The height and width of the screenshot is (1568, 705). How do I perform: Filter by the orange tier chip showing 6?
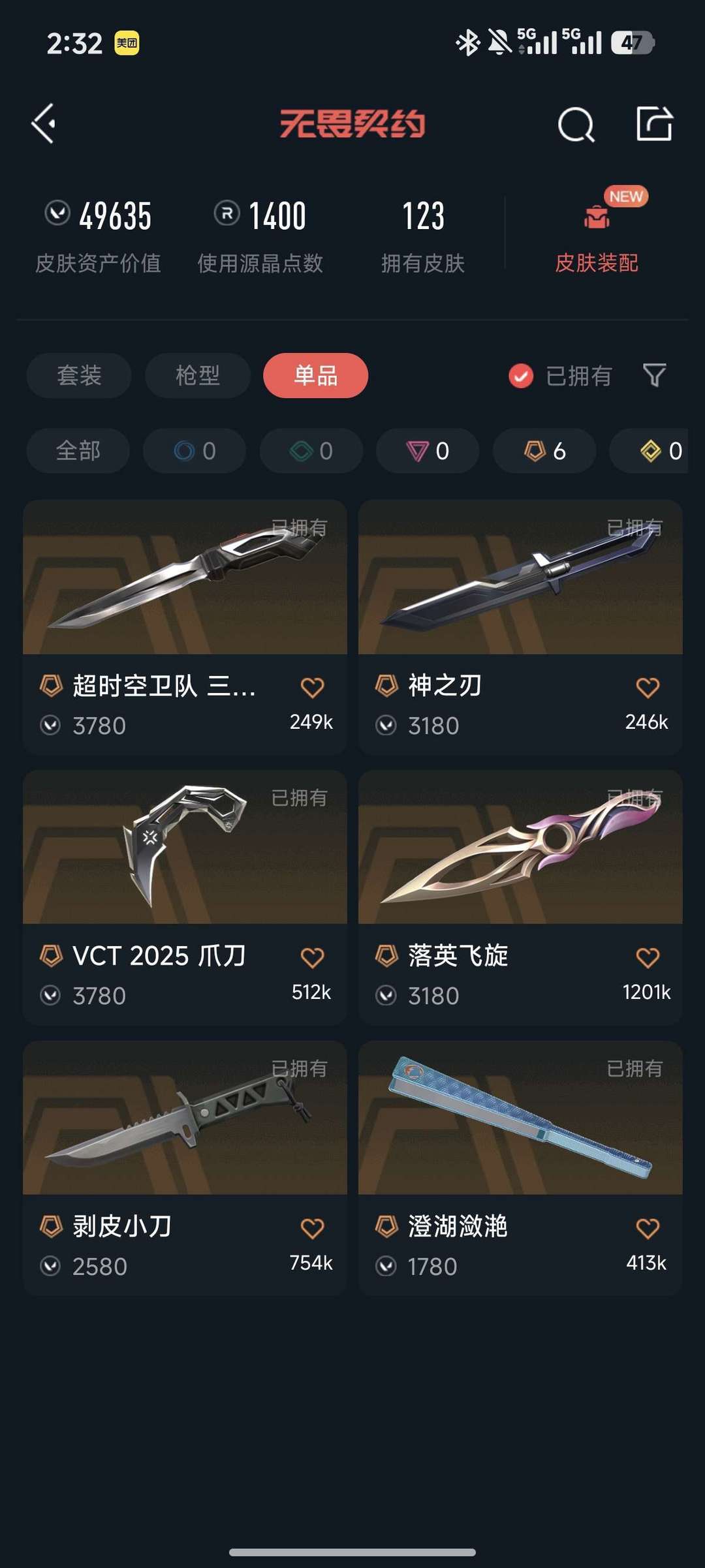[x=544, y=451]
